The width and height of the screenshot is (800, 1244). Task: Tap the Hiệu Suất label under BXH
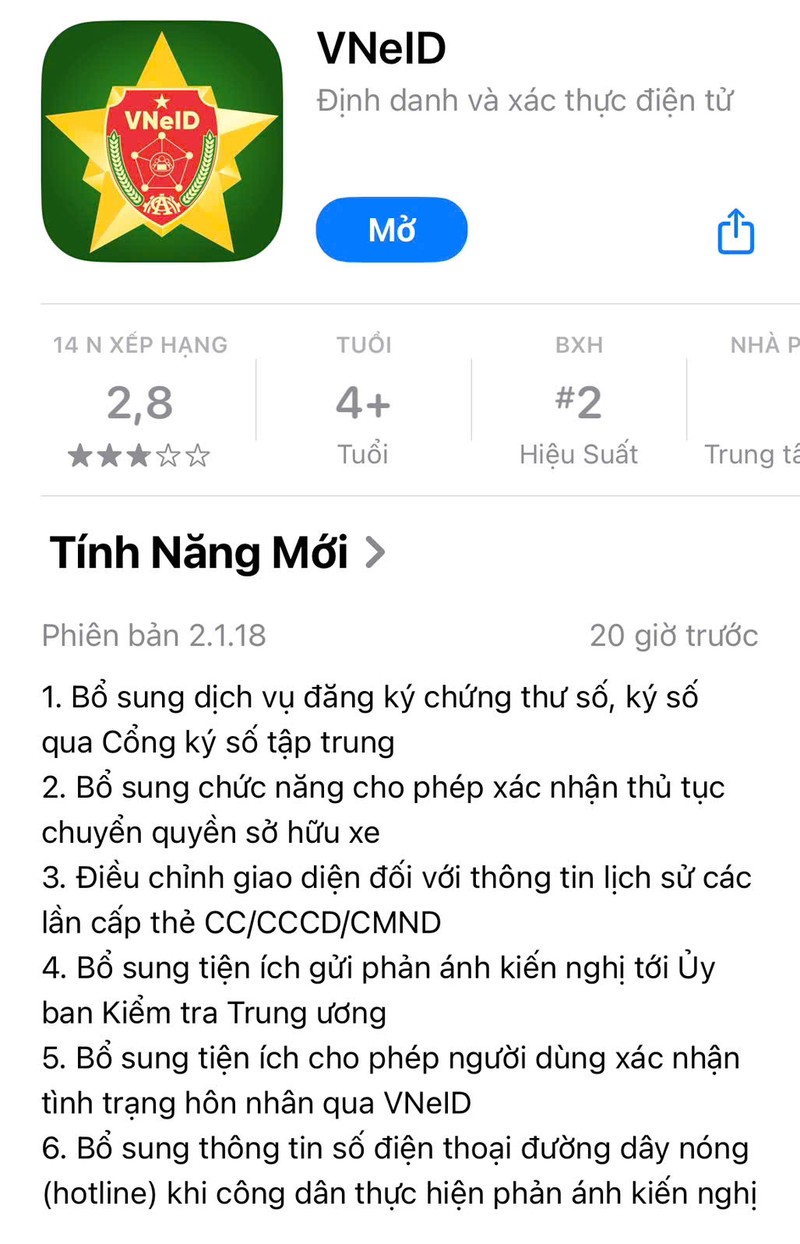tap(581, 454)
